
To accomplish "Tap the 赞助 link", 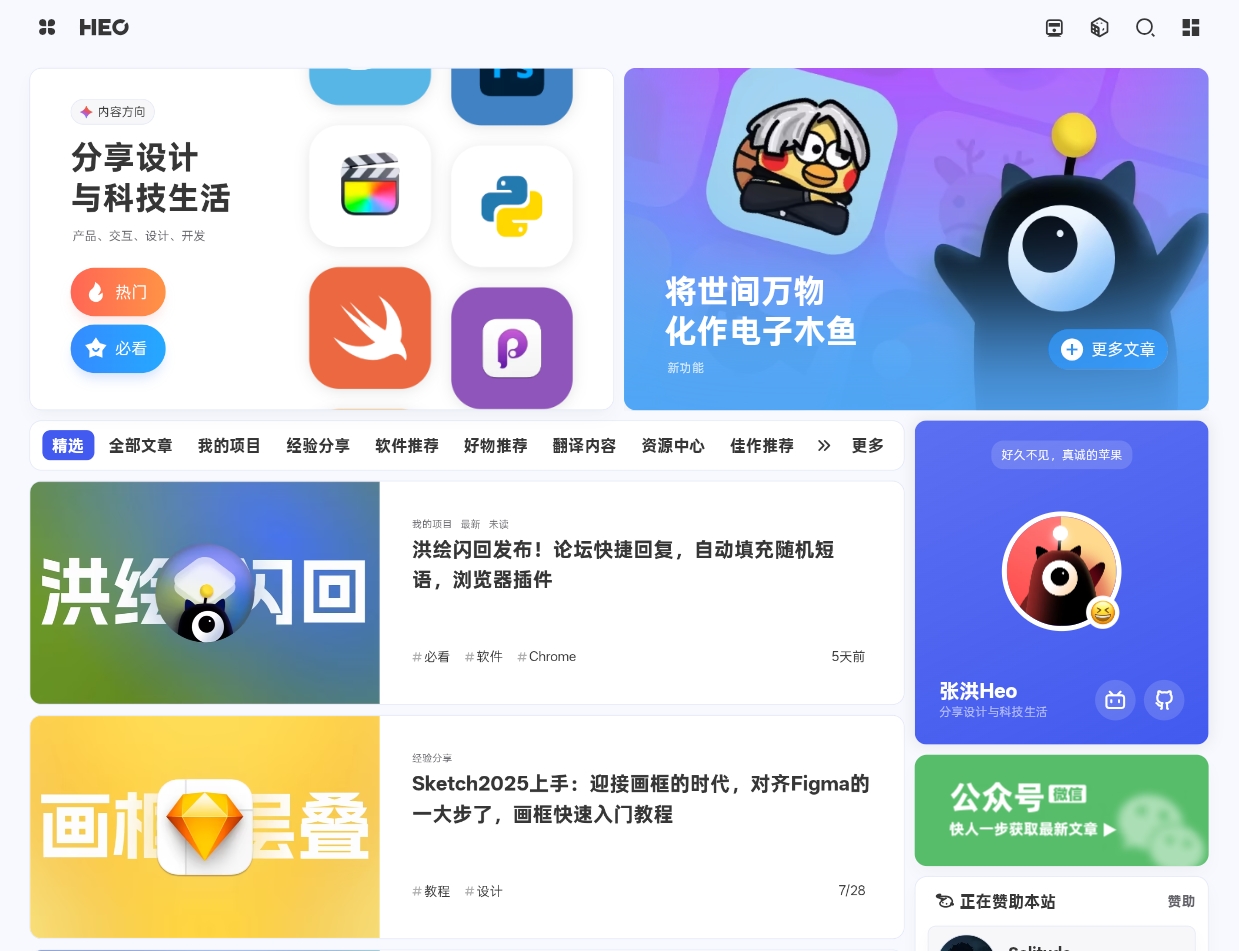I will click(1181, 901).
